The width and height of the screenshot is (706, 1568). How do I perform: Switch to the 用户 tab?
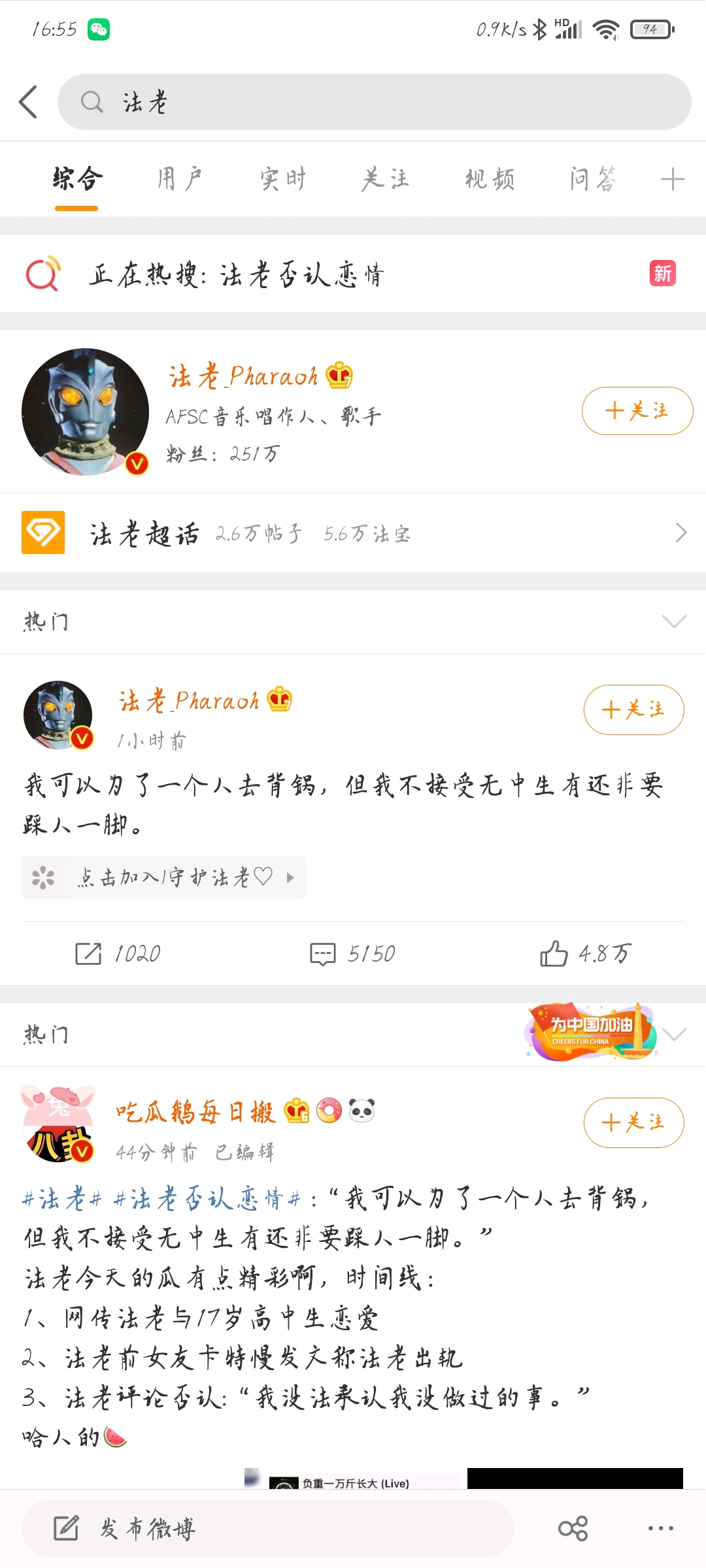(180, 179)
